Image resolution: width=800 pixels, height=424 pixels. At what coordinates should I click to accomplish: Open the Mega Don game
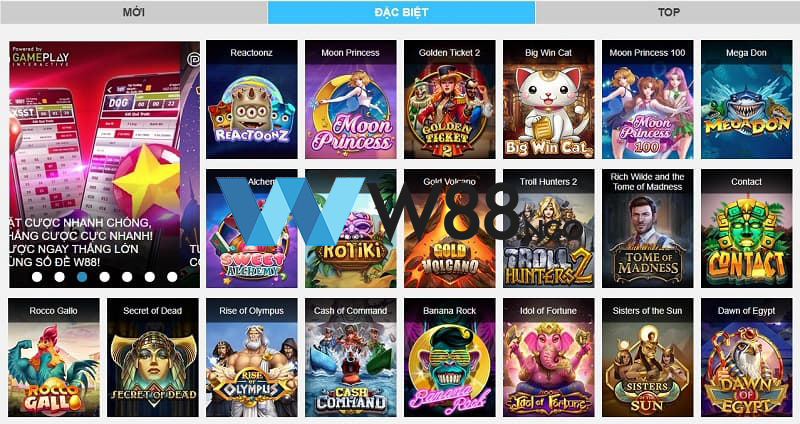pyautogui.click(x=747, y=108)
